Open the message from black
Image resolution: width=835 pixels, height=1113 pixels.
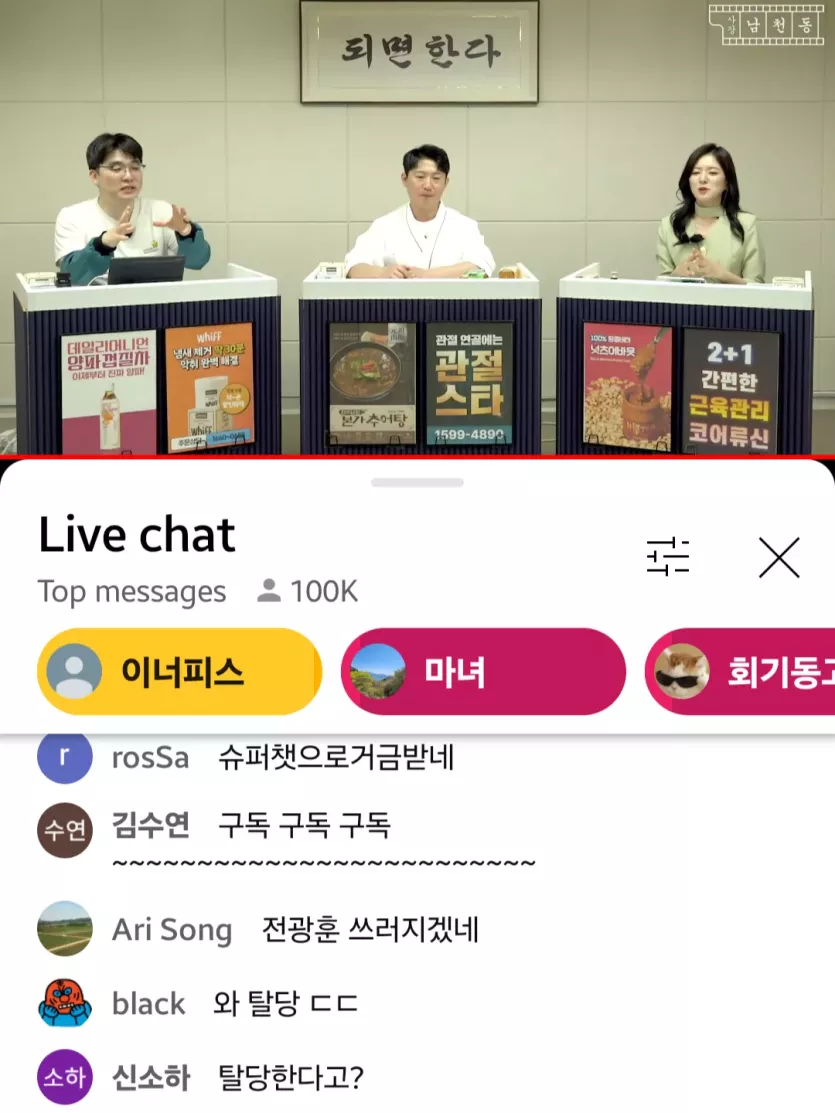point(285,1003)
